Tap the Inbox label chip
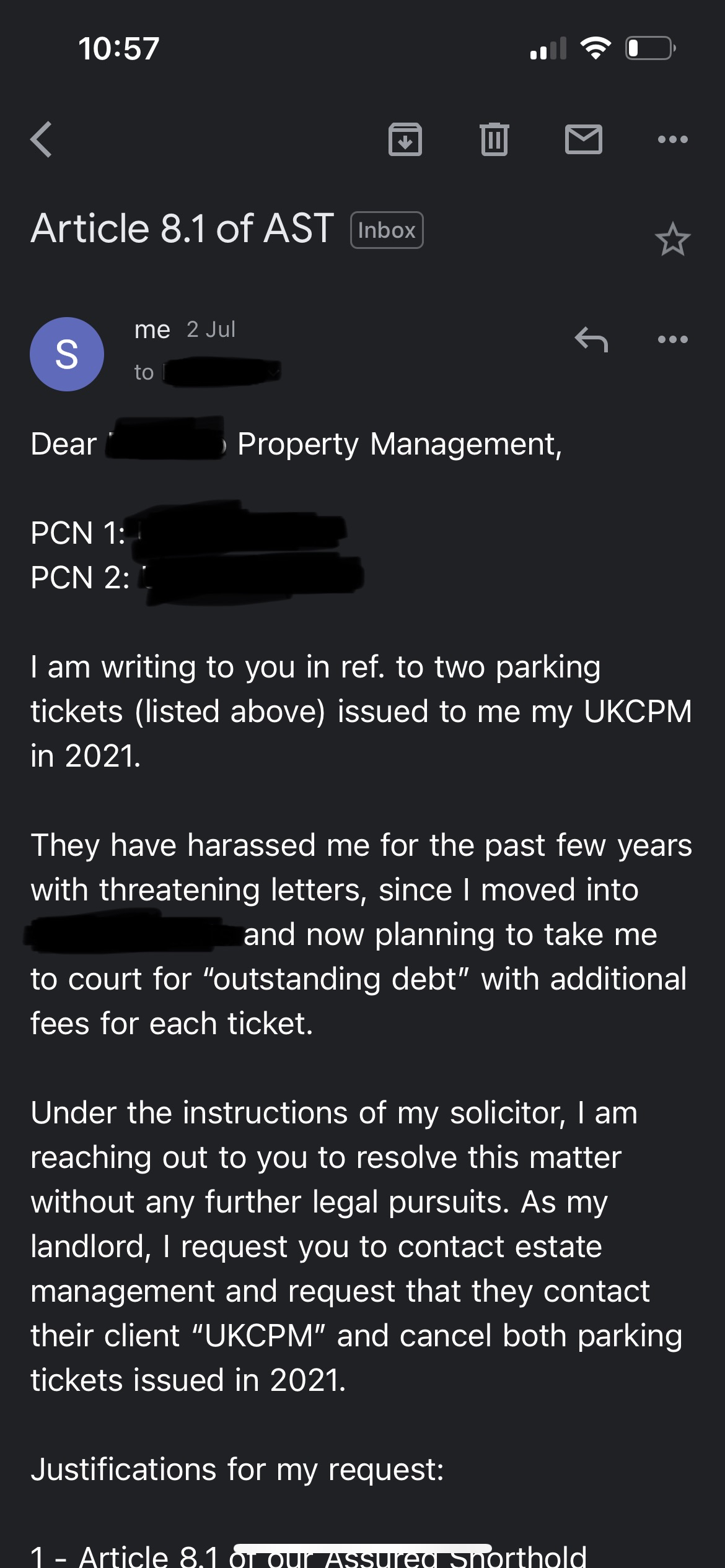This screenshot has height=1568, width=725. pyautogui.click(x=387, y=230)
